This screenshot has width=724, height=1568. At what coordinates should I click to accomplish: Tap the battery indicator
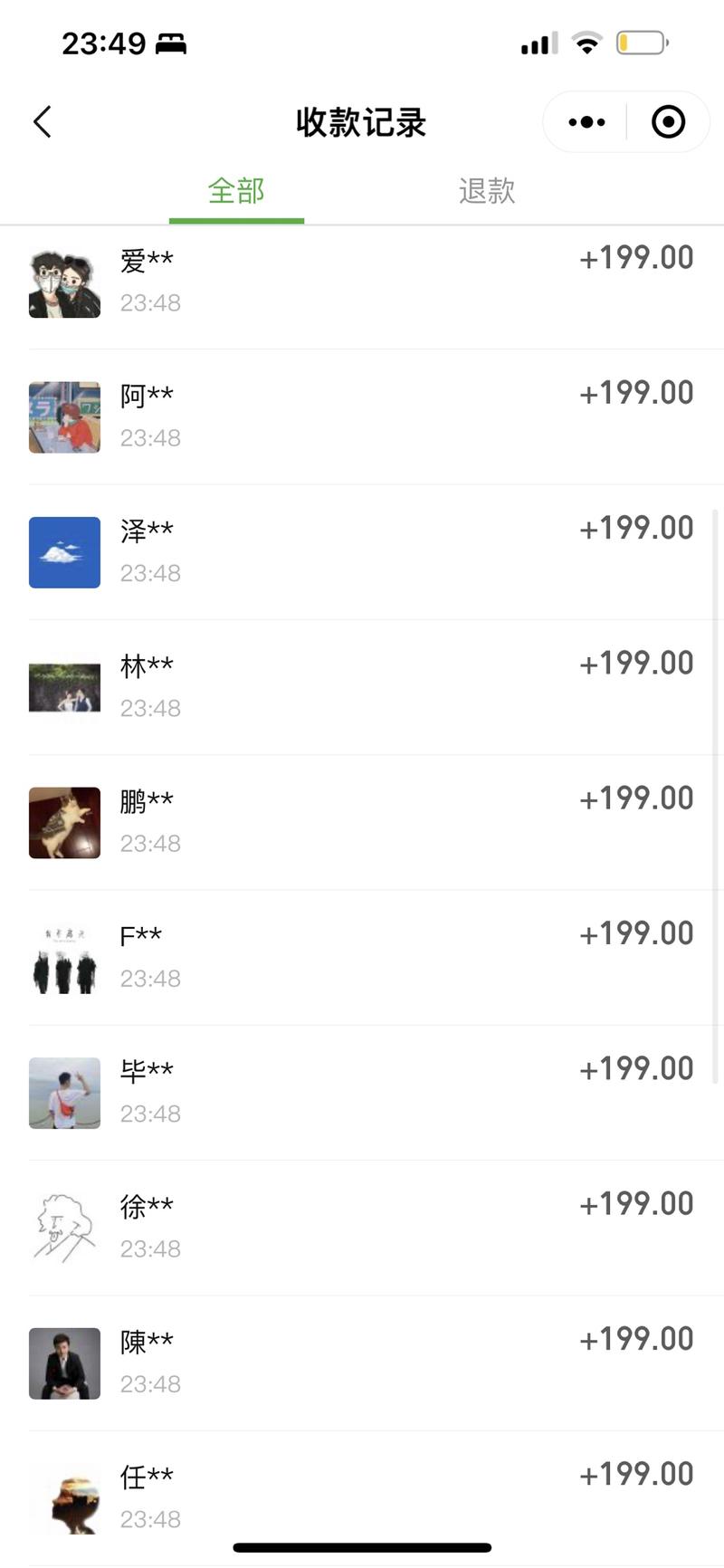point(643,43)
